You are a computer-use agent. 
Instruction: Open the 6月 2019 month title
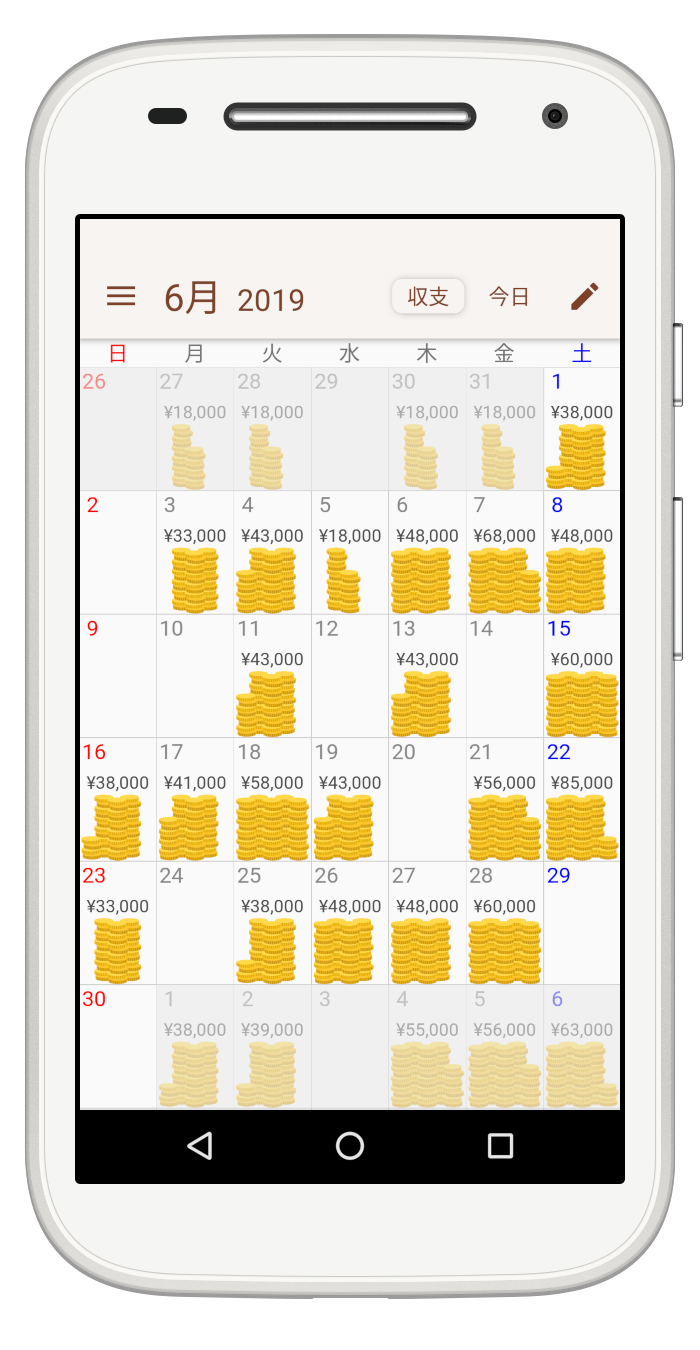[234, 297]
